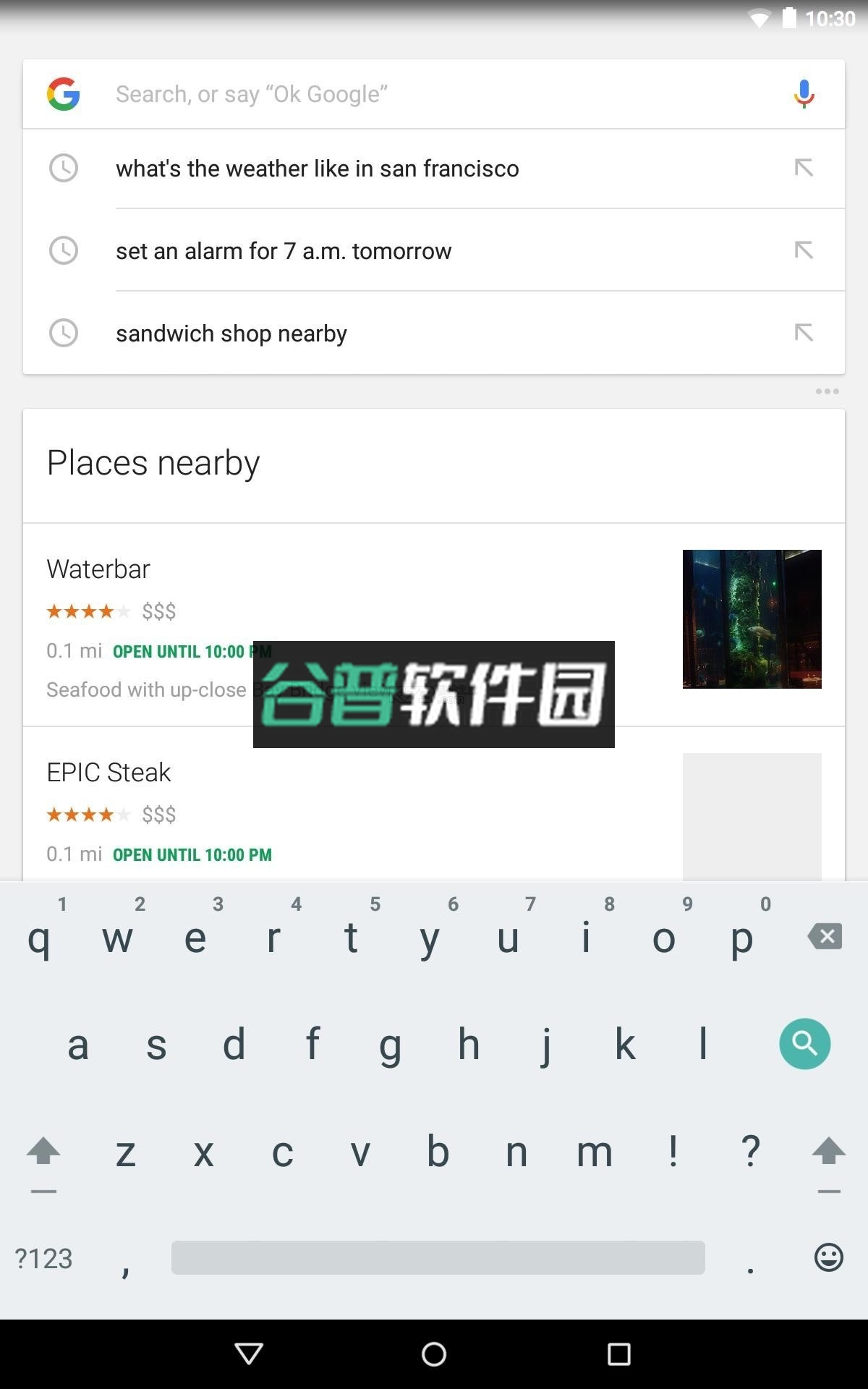
Task: Switch keyboard to symbols with ?123 key
Action: point(42,1257)
